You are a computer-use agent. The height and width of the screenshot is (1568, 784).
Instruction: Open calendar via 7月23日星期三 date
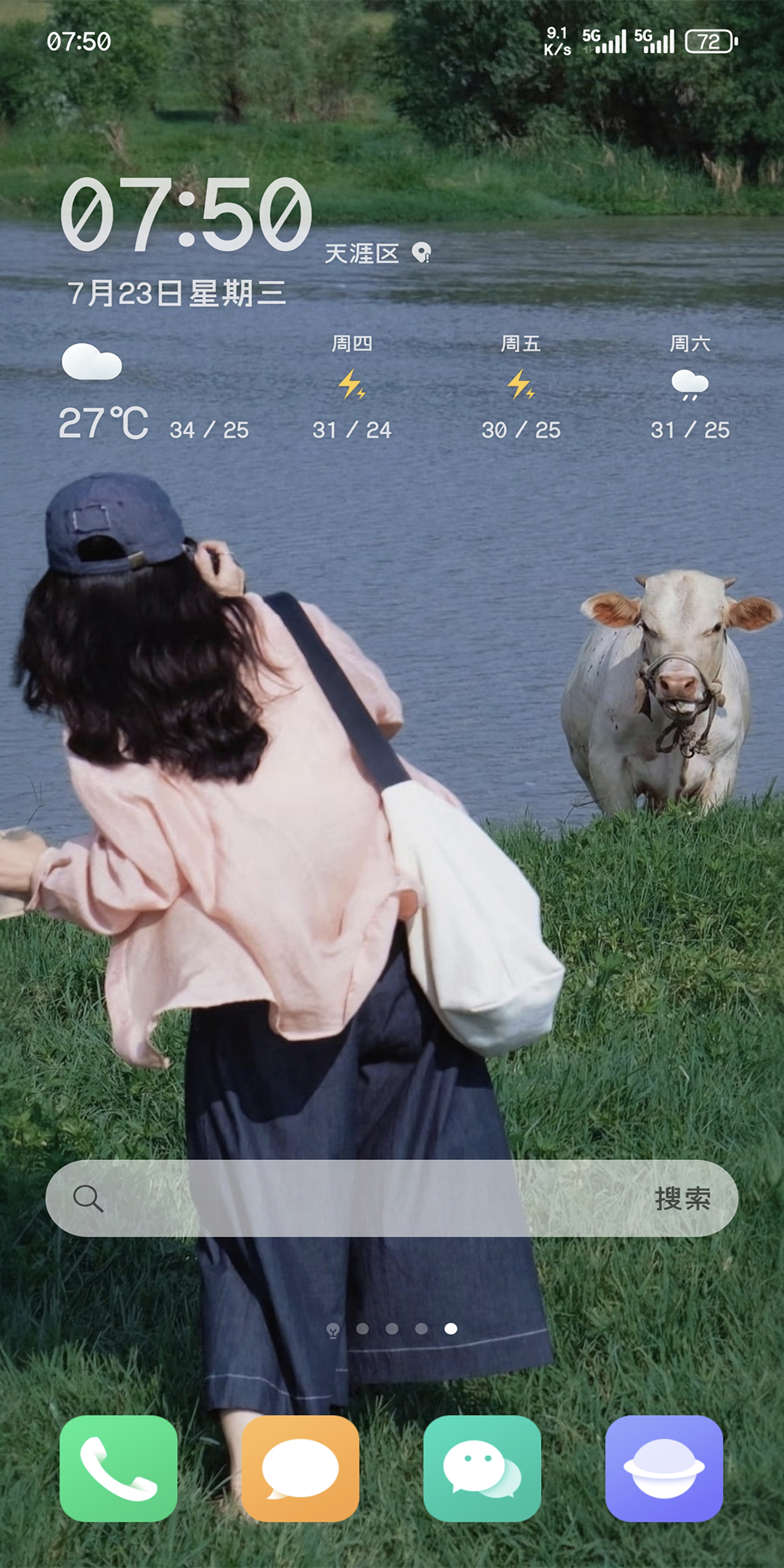tap(177, 293)
